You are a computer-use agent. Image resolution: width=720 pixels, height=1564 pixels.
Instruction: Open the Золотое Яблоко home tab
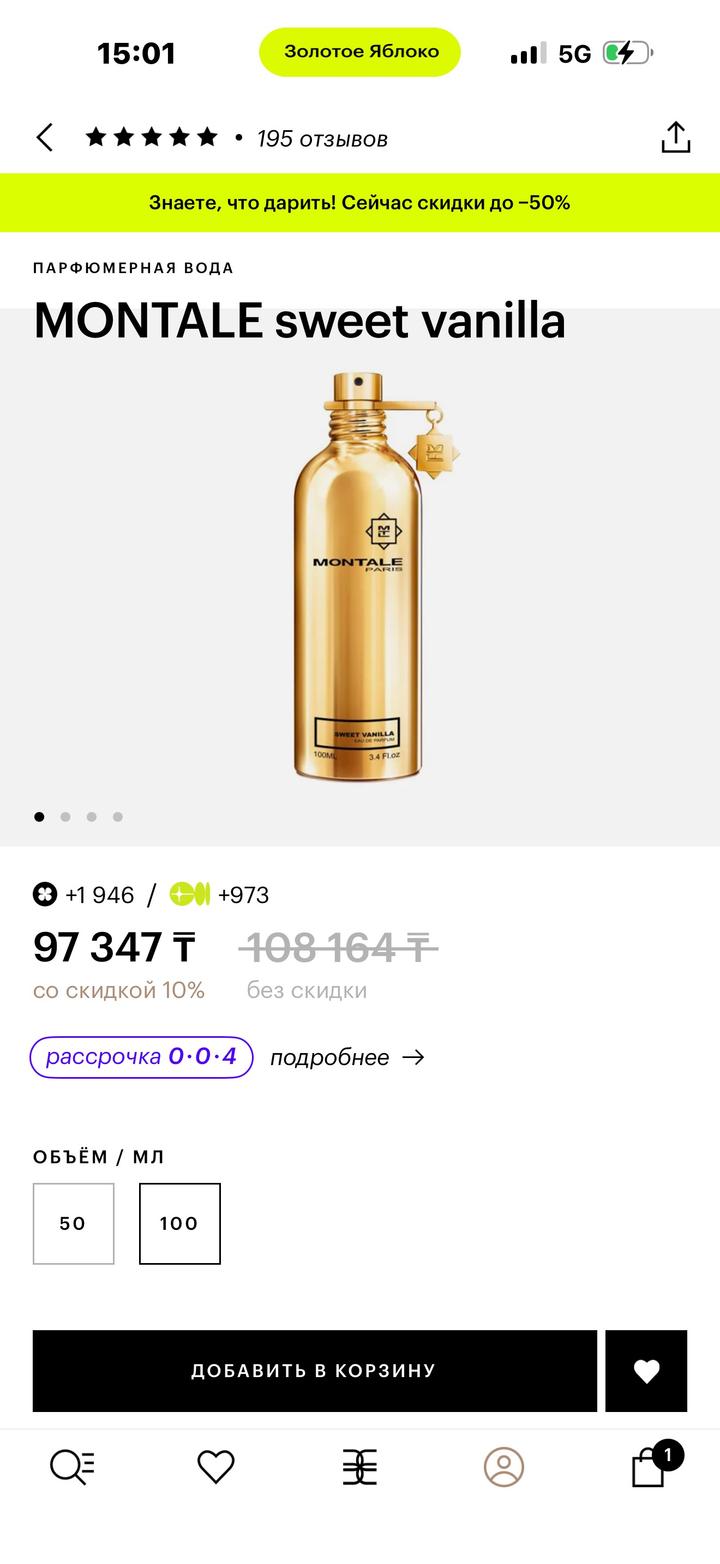click(360, 1467)
